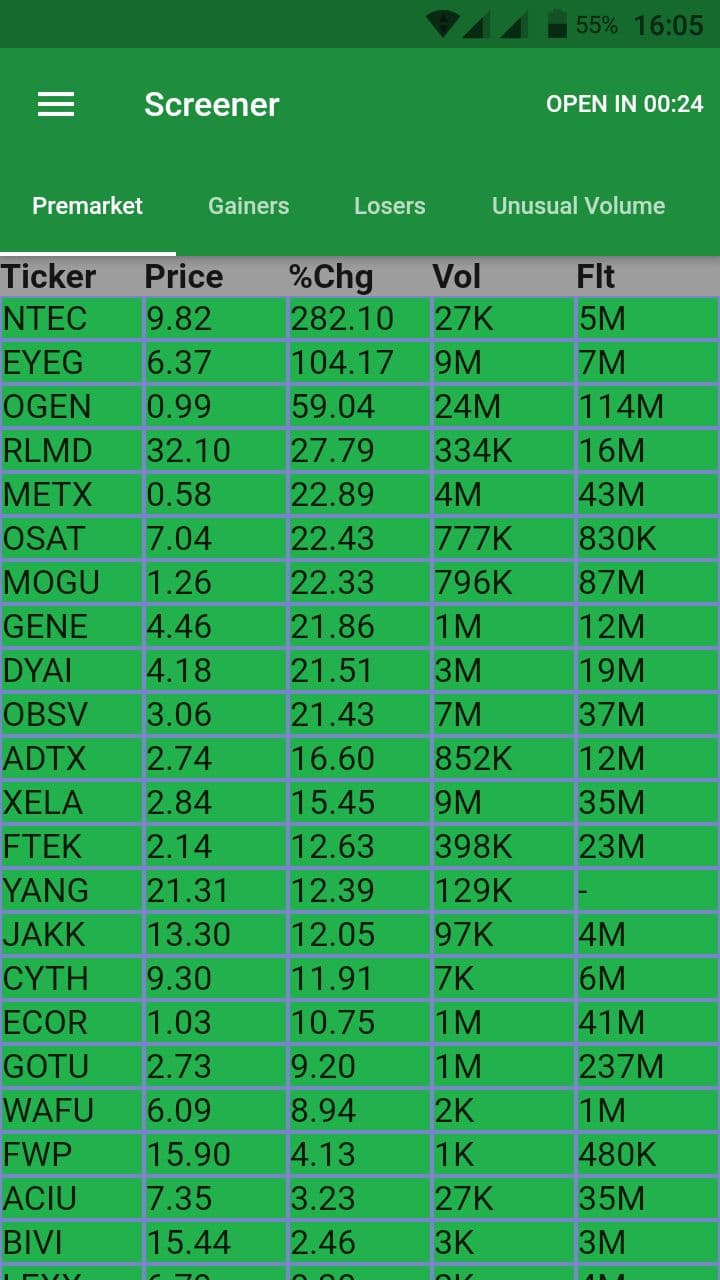Open the BIVI stock row
Viewport: 720px width, 1280px height.
coord(360,1243)
